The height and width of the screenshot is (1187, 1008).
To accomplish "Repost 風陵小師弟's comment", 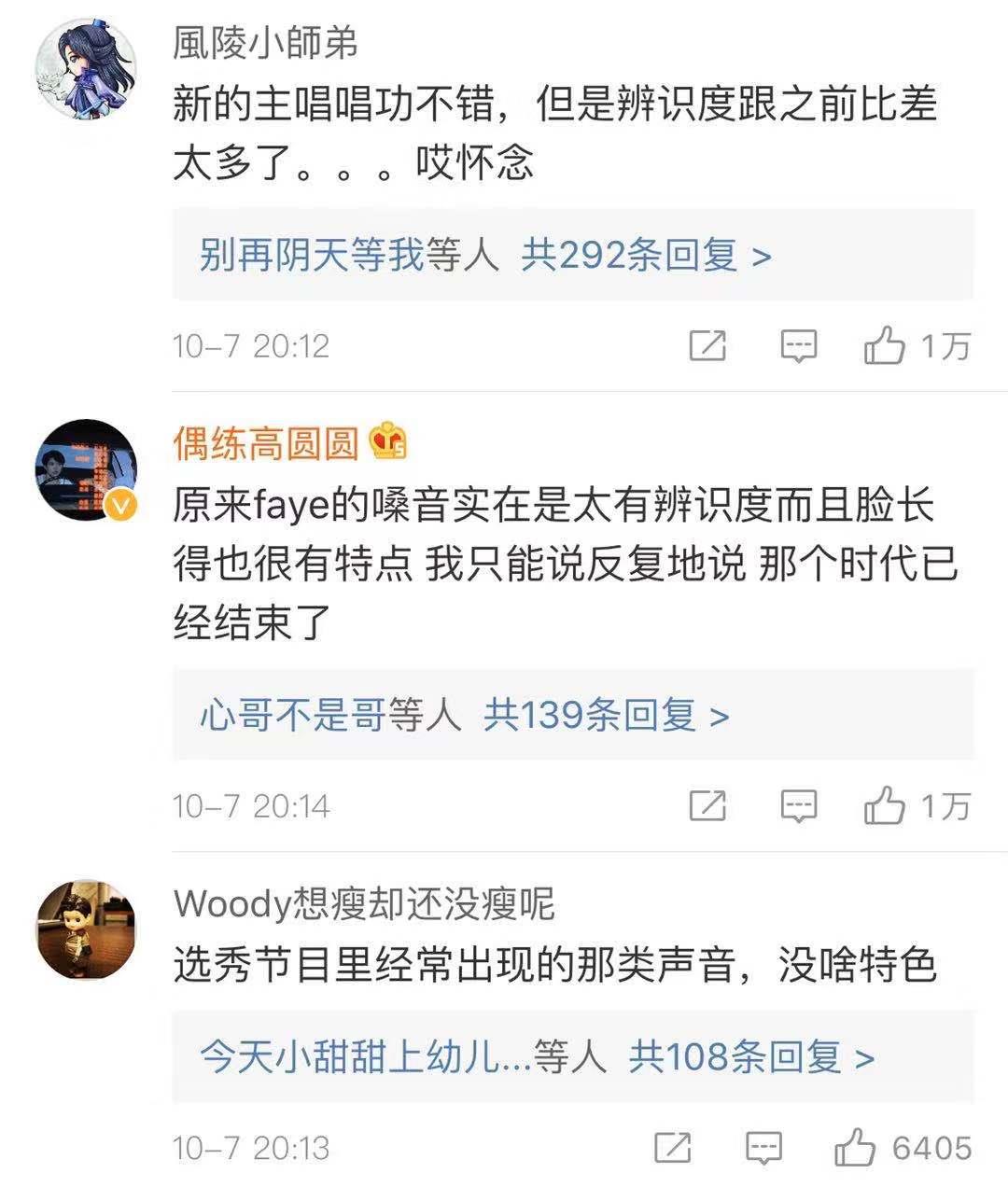I will coord(707,346).
